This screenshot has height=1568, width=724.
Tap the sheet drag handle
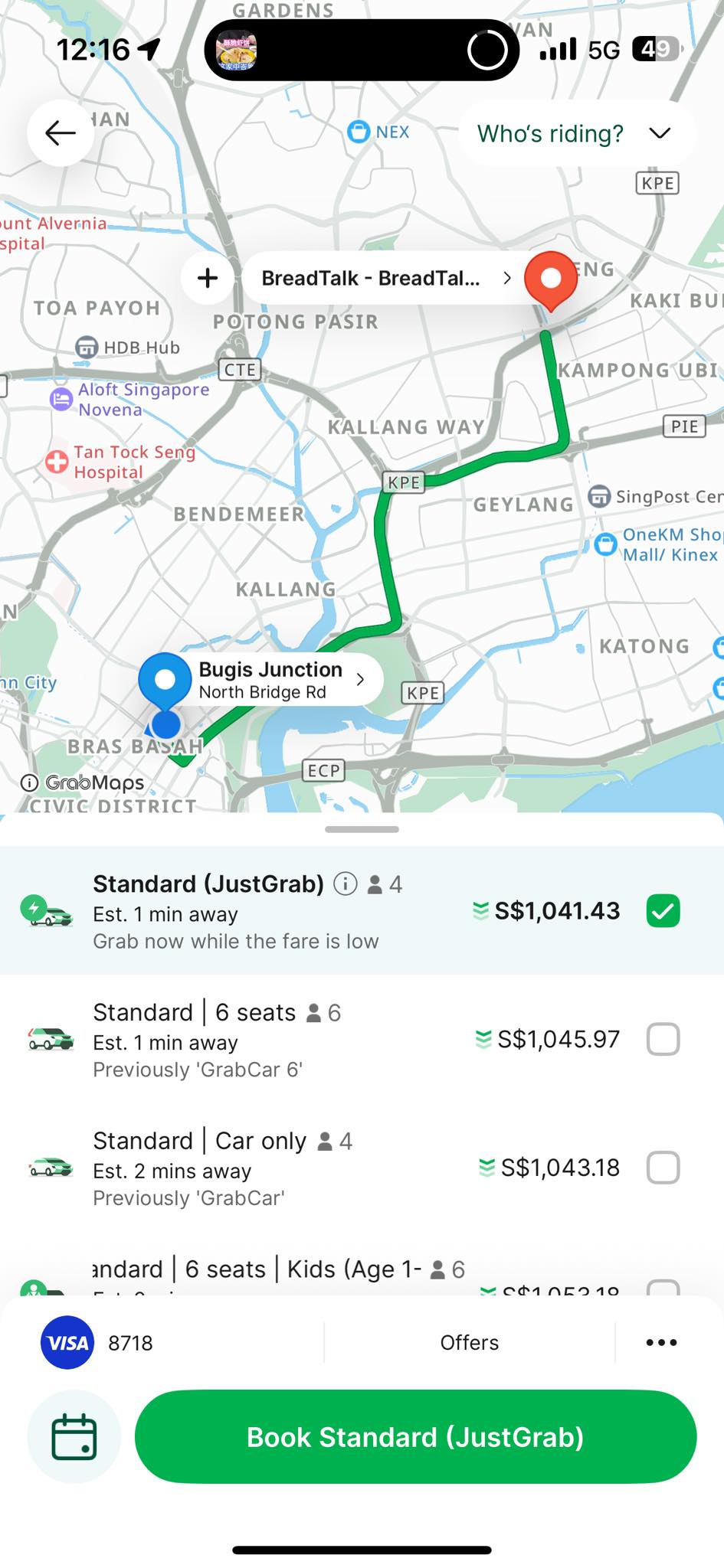pyautogui.click(x=362, y=829)
